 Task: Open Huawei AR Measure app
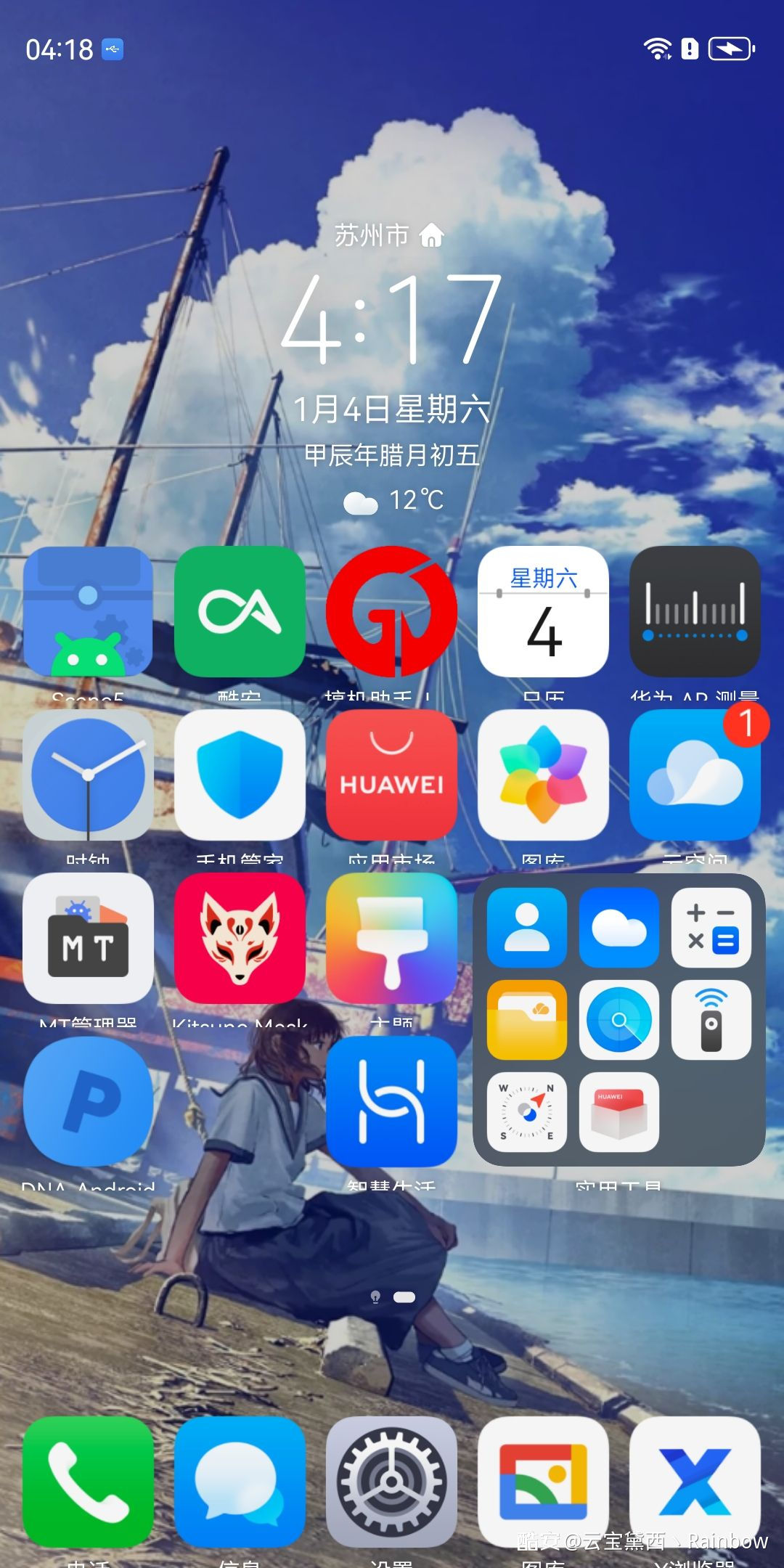click(695, 611)
